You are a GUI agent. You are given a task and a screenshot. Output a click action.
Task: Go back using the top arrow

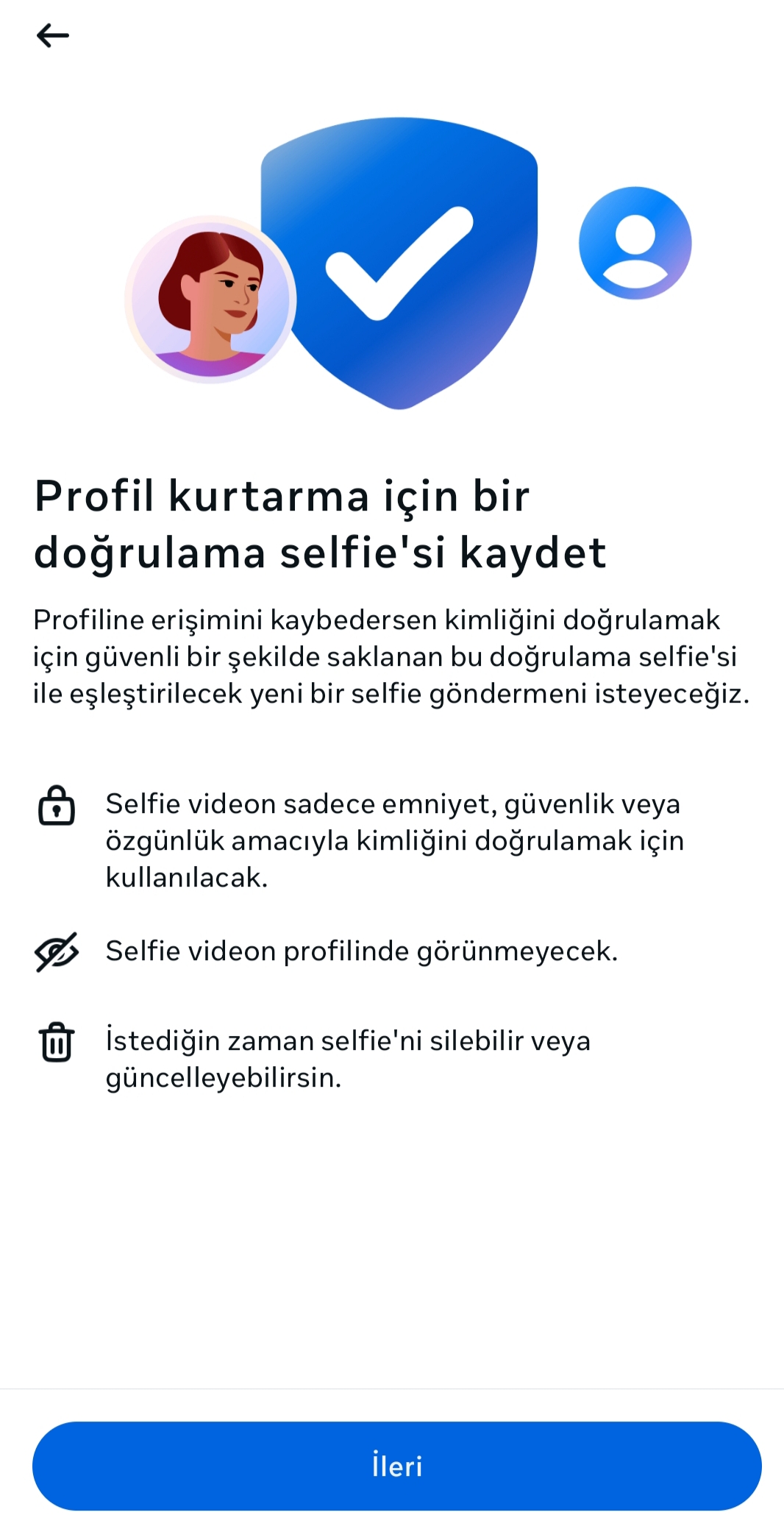click(x=52, y=35)
